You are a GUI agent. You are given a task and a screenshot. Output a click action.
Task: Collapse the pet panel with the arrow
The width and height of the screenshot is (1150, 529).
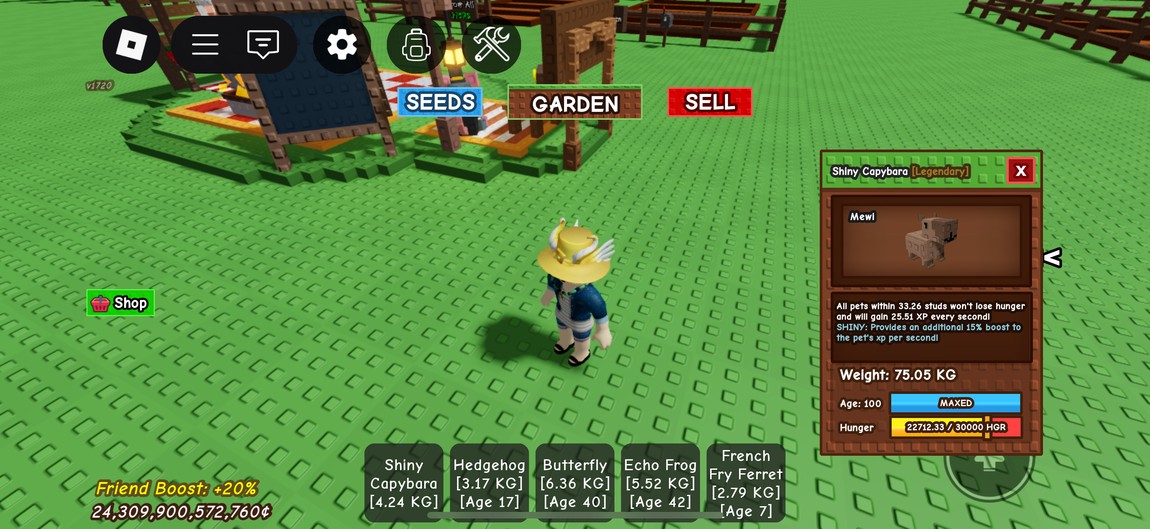coord(1052,258)
